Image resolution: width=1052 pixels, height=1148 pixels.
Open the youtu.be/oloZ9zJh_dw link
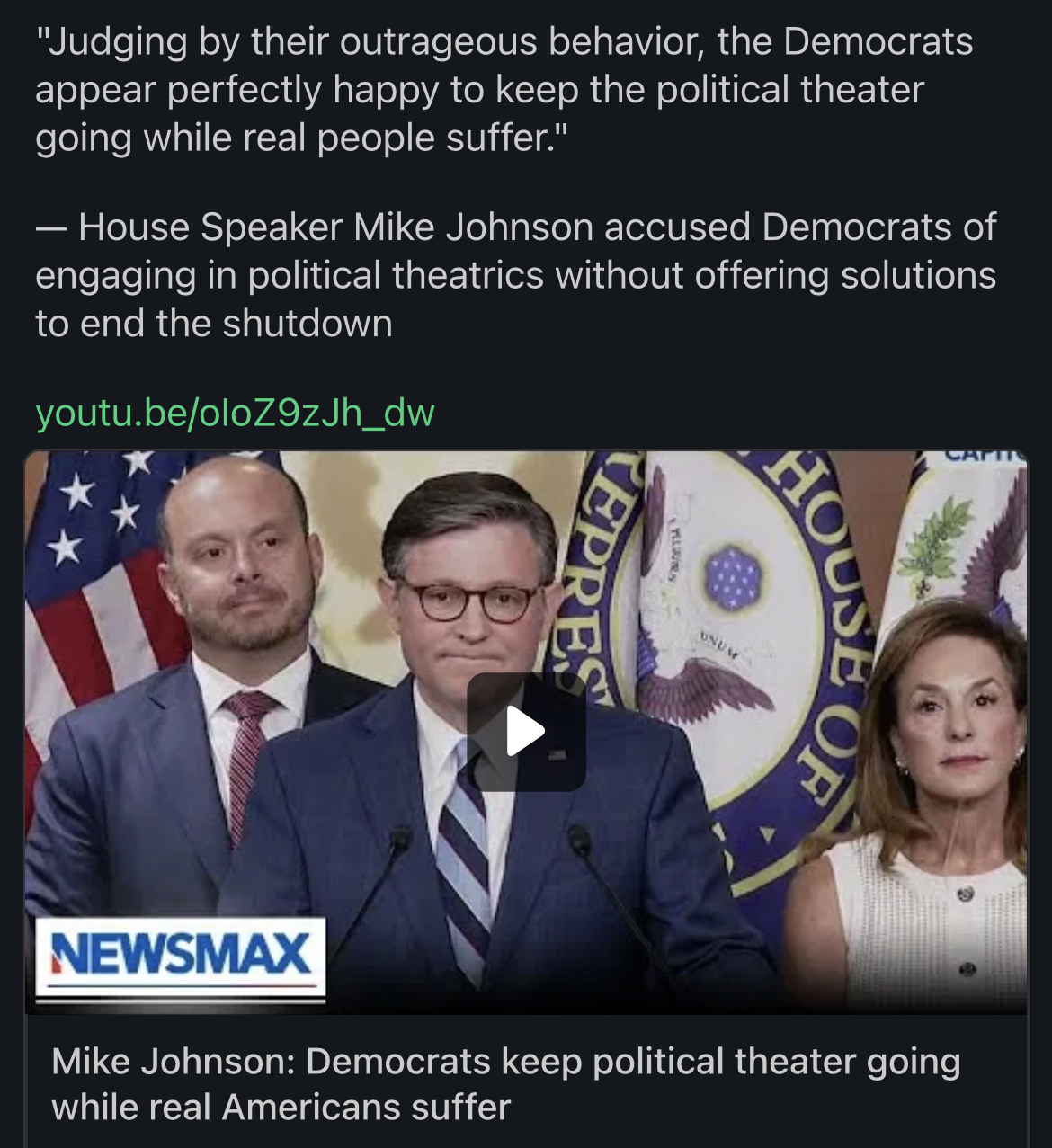point(235,413)
